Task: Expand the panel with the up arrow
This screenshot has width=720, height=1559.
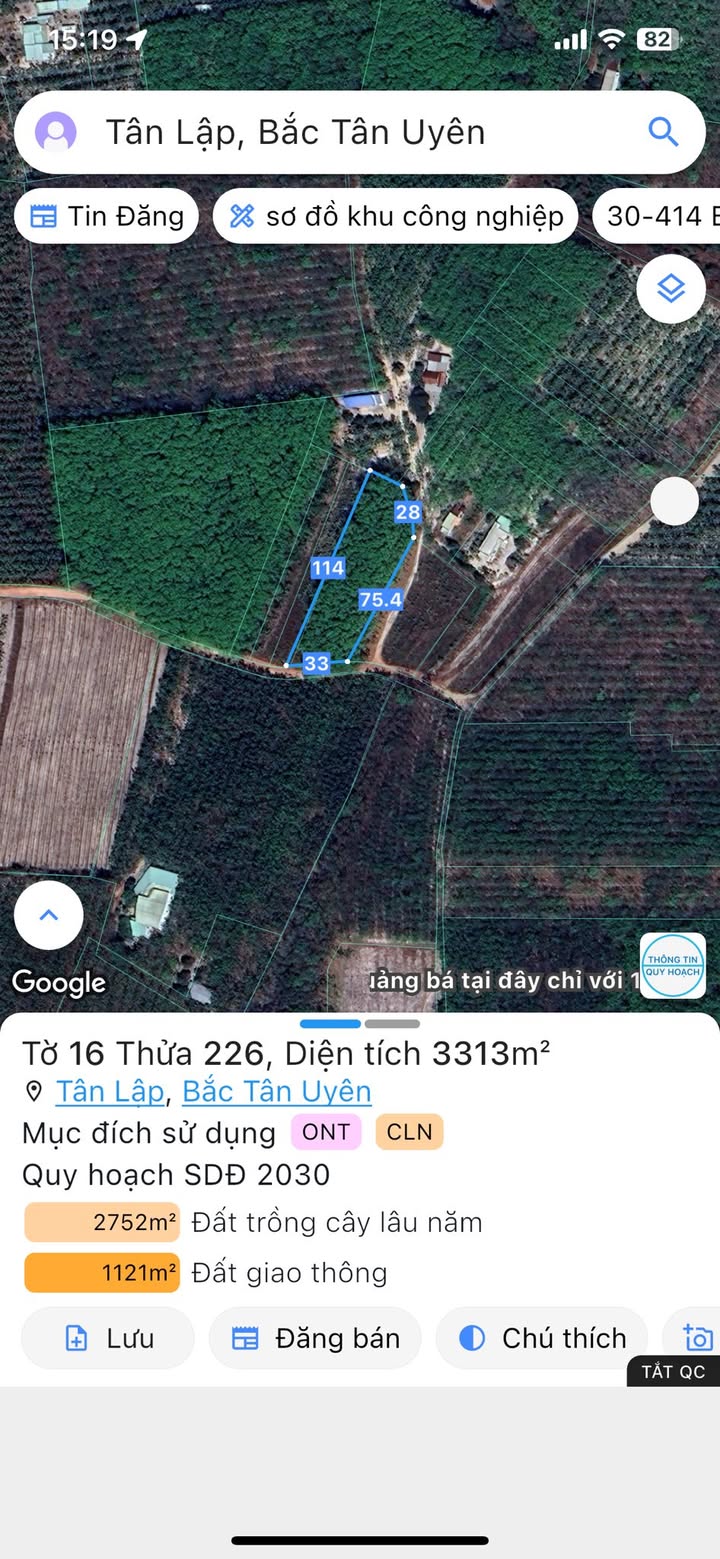Action: point(49,915)
